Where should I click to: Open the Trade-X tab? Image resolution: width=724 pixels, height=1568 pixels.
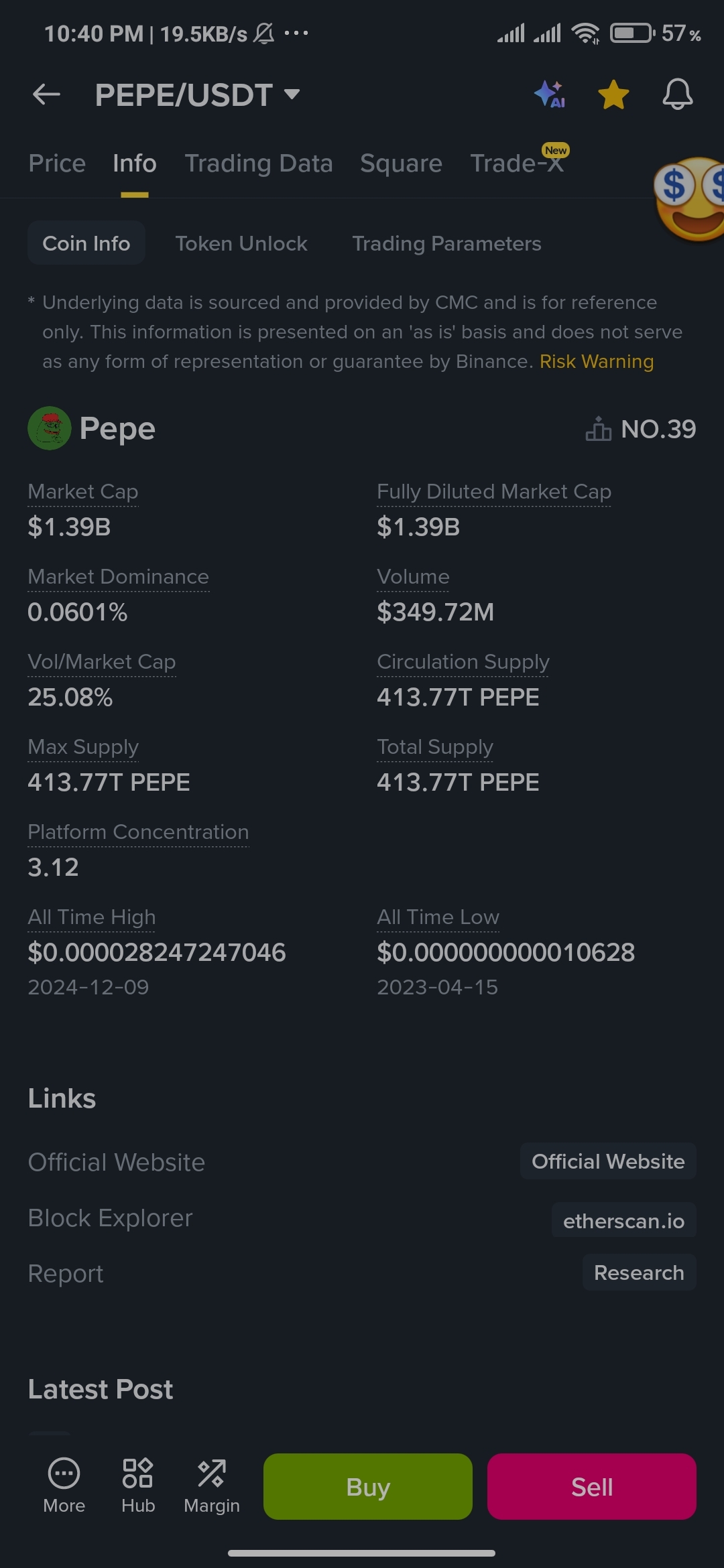516,164
